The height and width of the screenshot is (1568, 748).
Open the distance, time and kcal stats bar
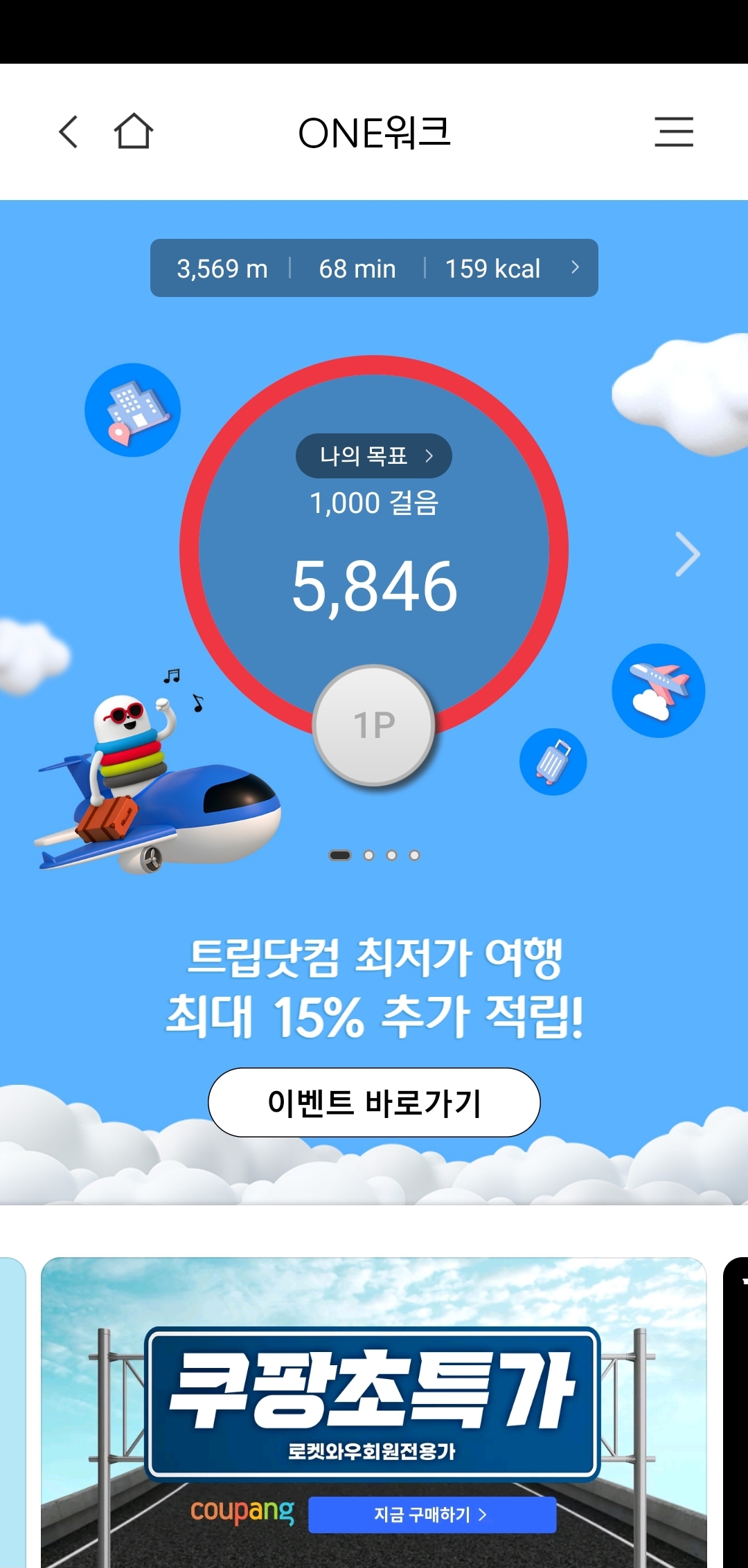374,268
